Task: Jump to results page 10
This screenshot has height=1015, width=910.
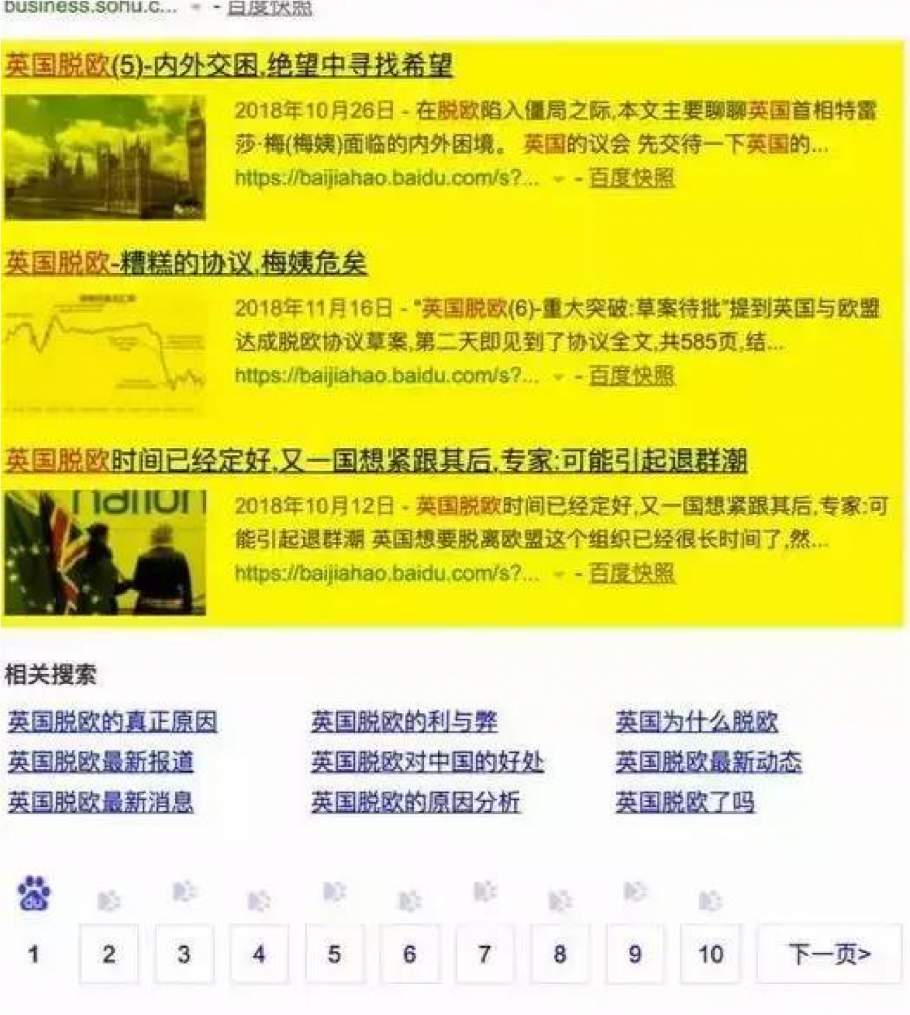Action: pyautogui.click(x=710, y=954)
